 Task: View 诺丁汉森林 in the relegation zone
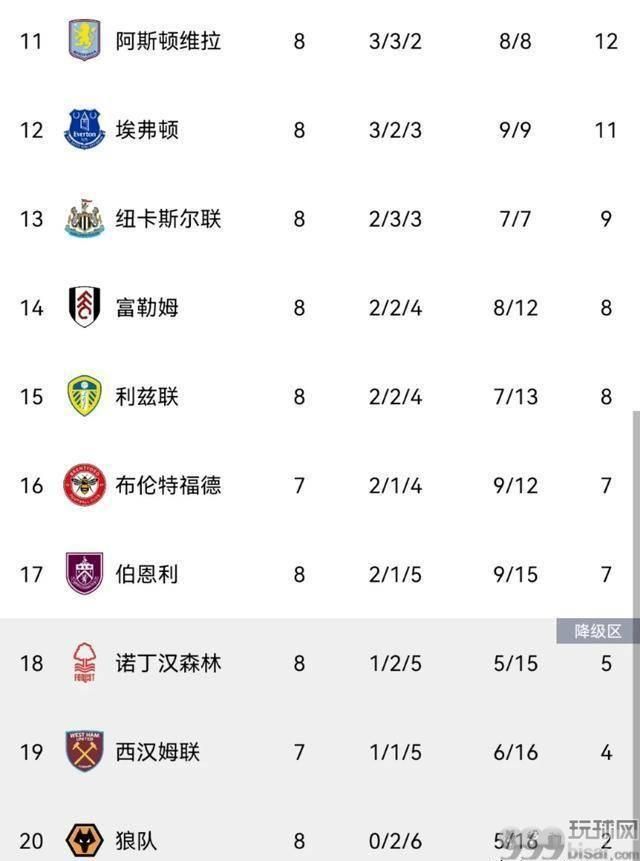[168, 663]
